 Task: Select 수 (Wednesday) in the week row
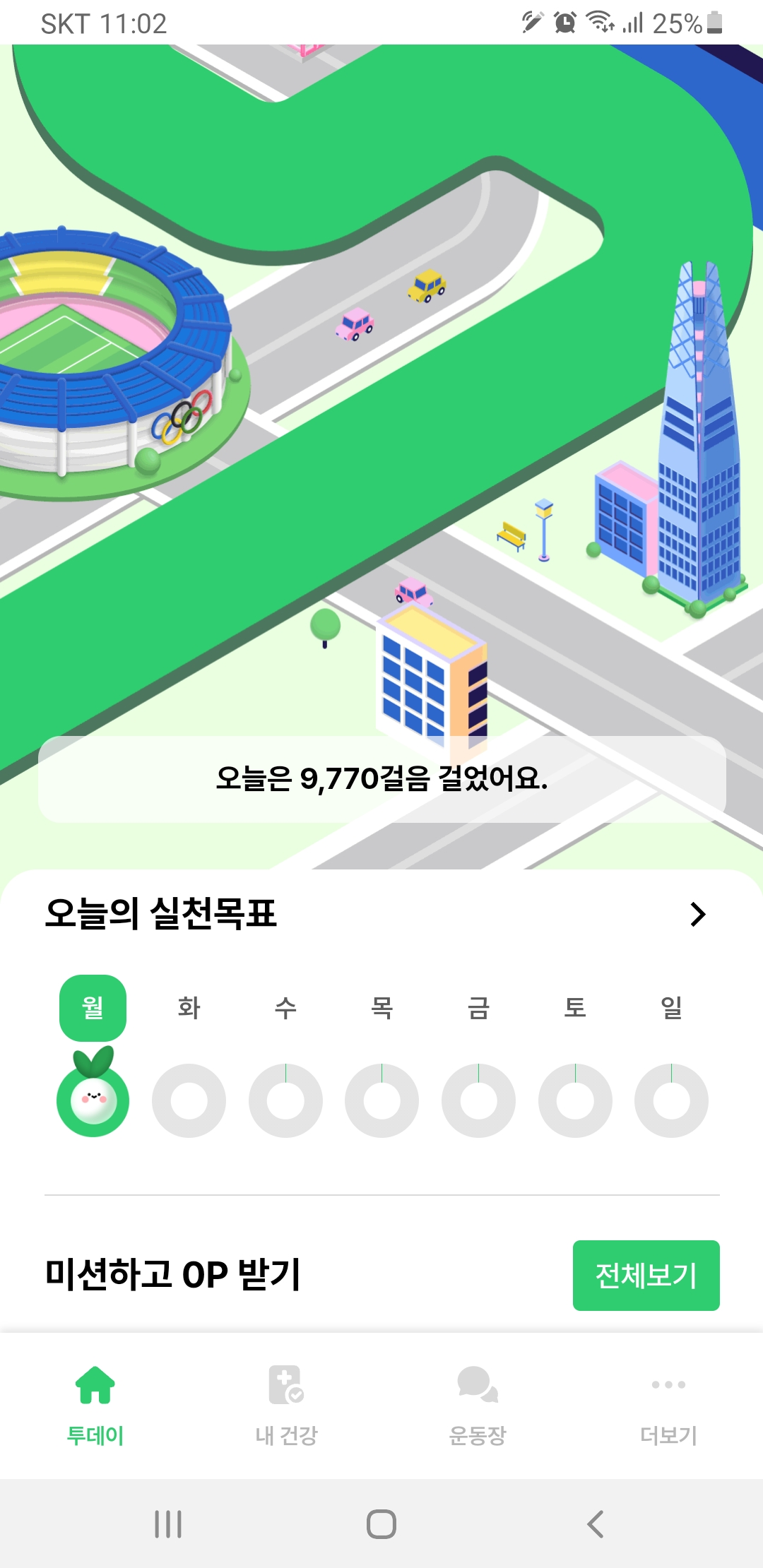point(285,1008)
